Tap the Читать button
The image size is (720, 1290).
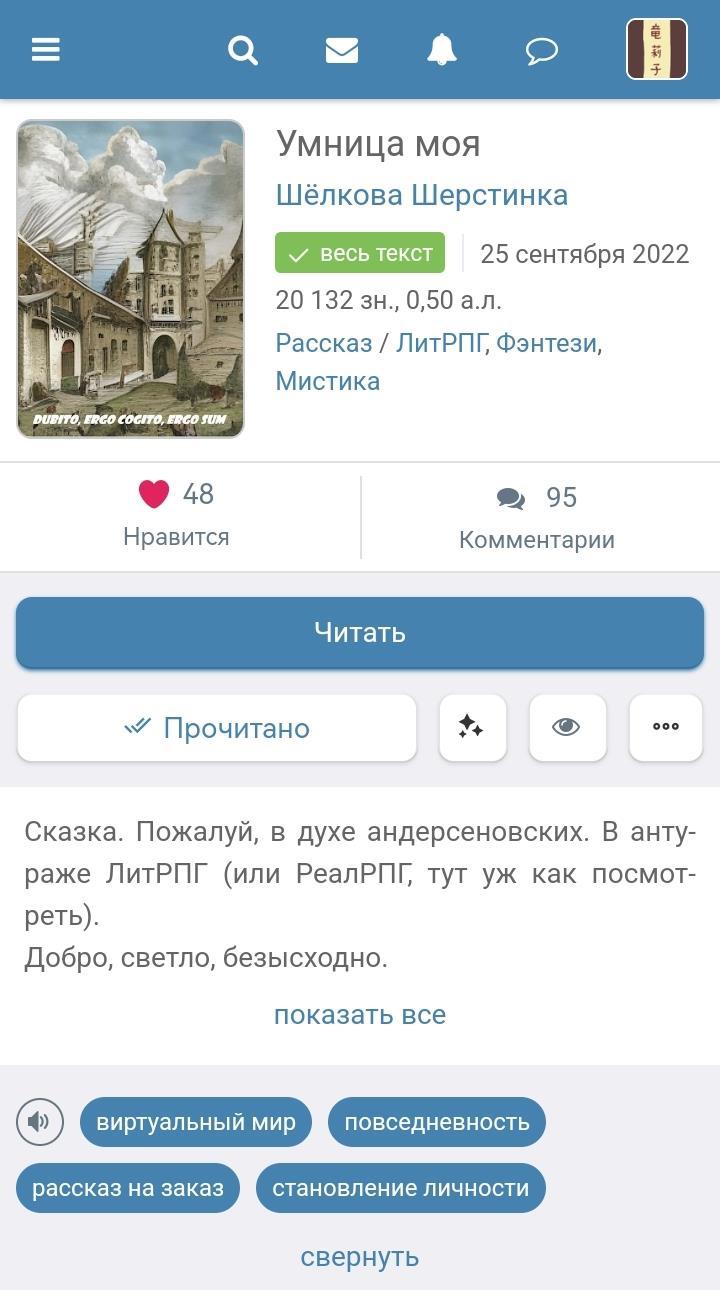360,632
